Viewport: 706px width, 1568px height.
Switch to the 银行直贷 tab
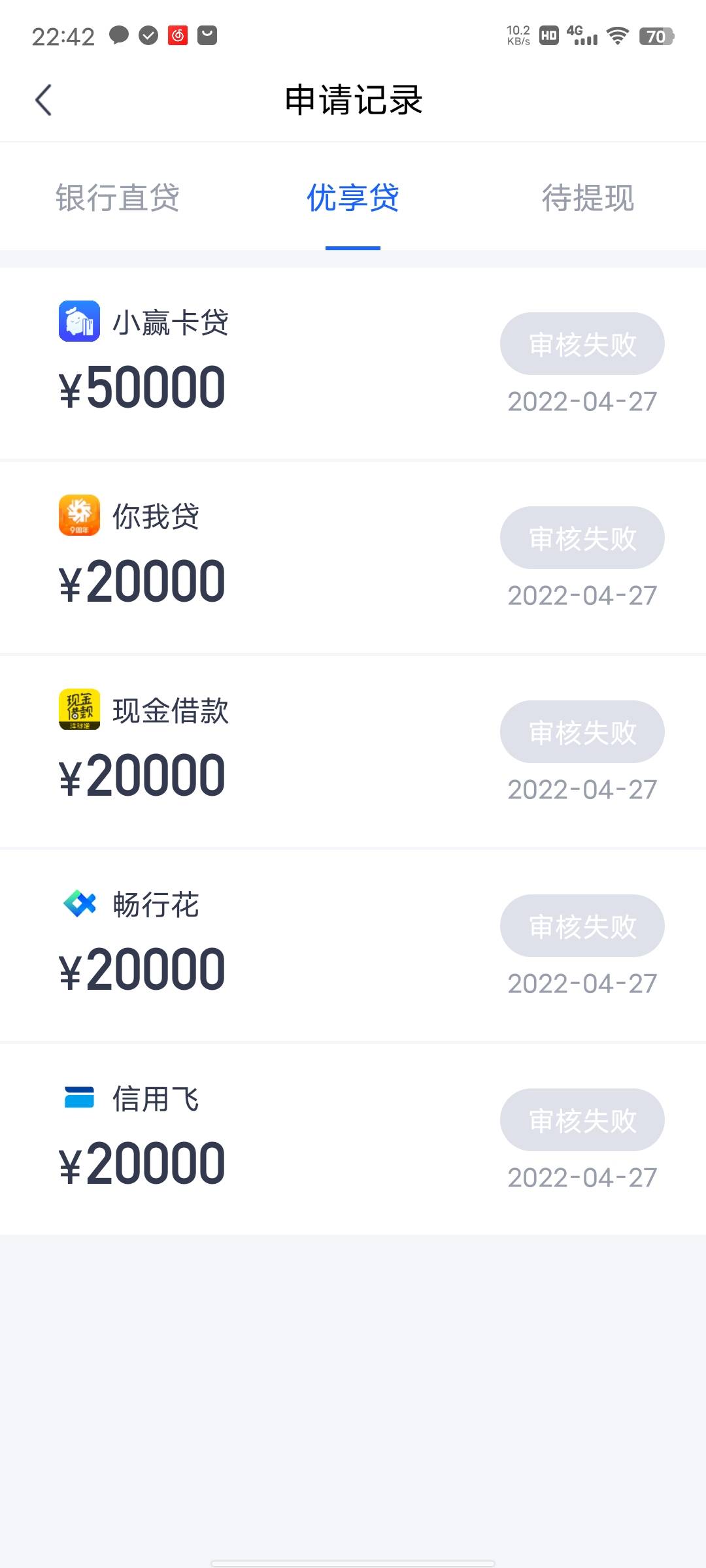tap(118, 197)
